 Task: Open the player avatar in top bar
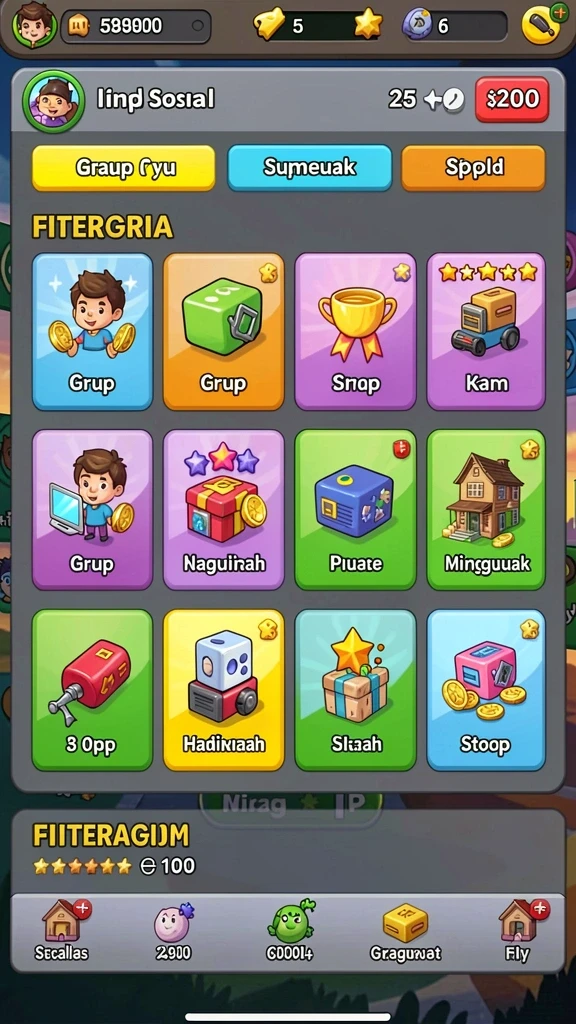click(33, 25)
